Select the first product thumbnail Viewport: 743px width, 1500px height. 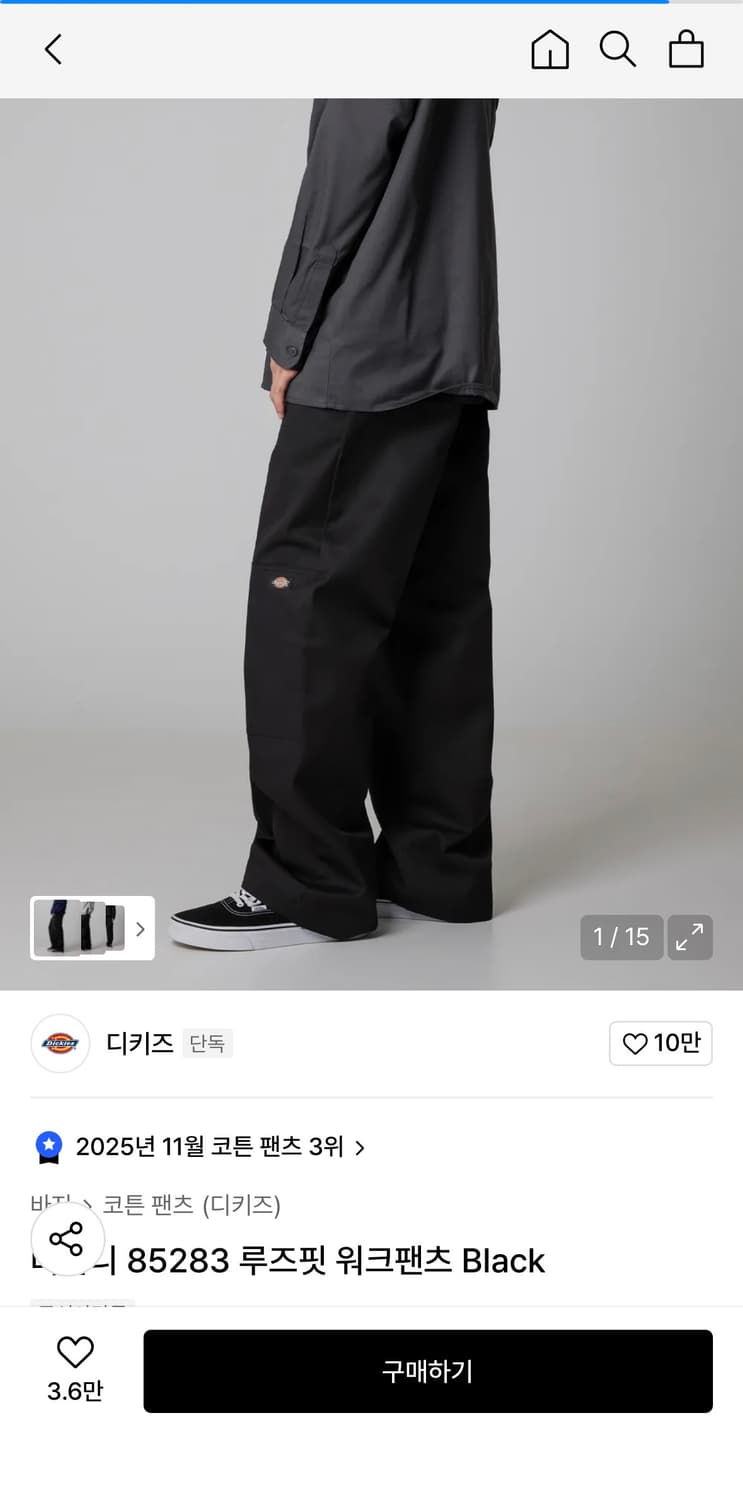coord(56,928)
